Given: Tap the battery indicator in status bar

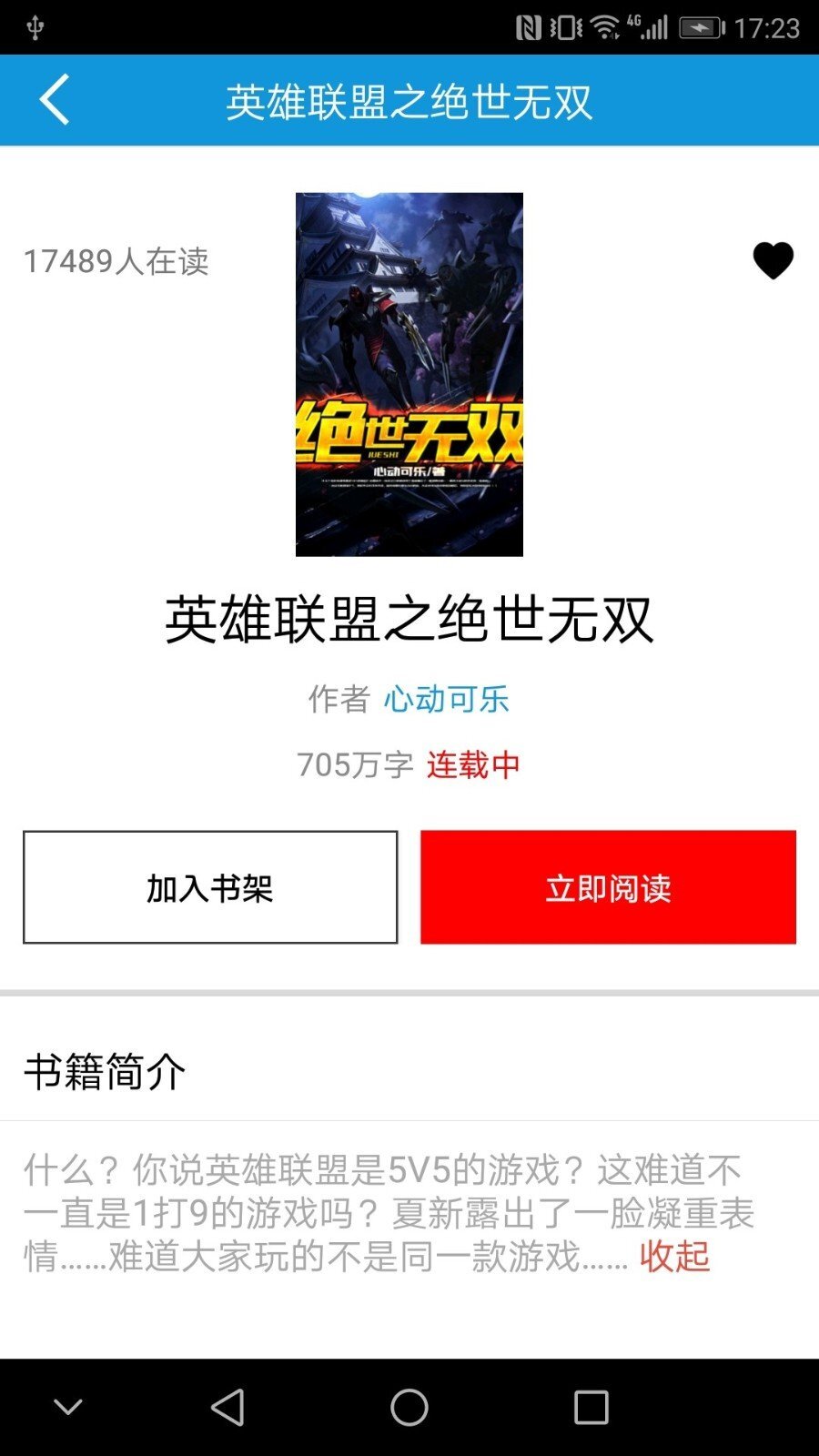Looking at the screenshot, I should [700, 26].
